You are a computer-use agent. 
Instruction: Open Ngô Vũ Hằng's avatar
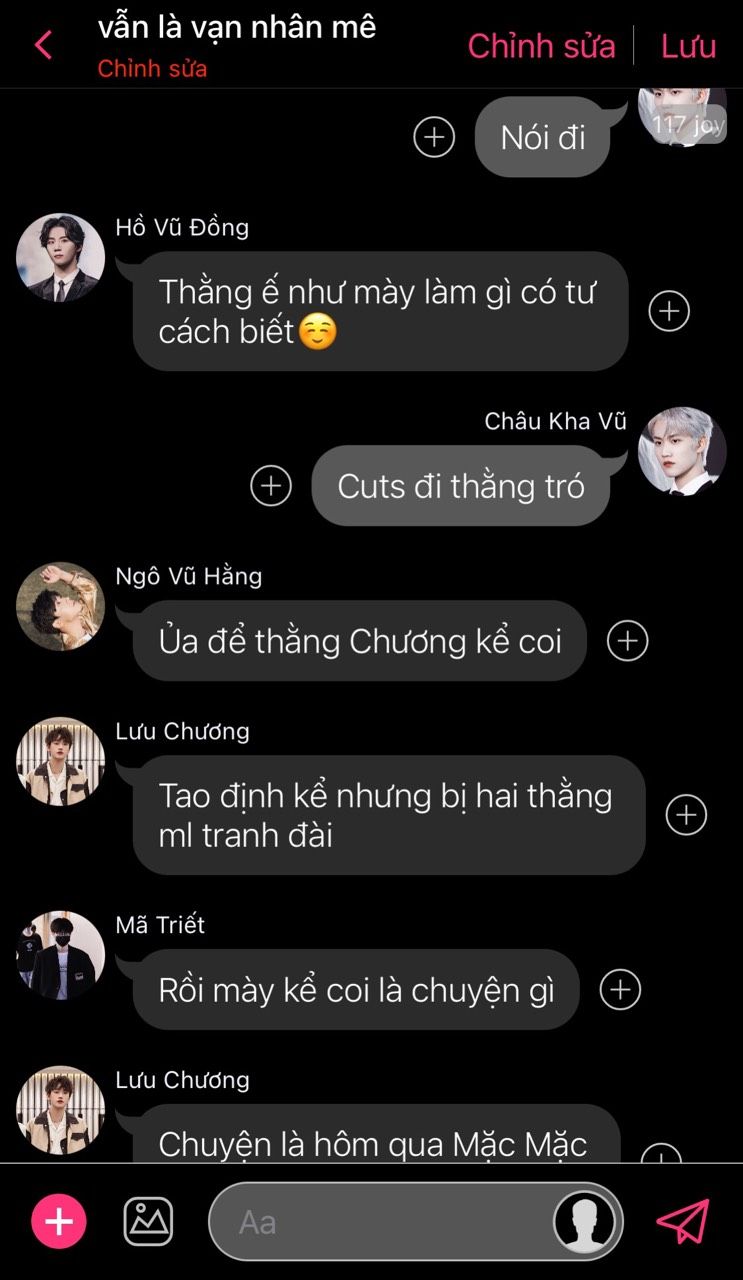60,606
